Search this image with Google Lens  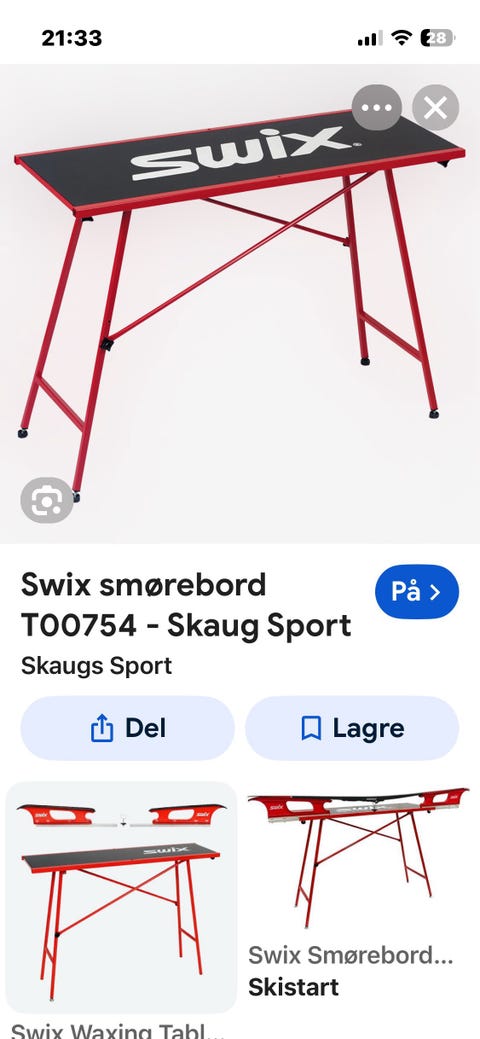pos(46,500)
